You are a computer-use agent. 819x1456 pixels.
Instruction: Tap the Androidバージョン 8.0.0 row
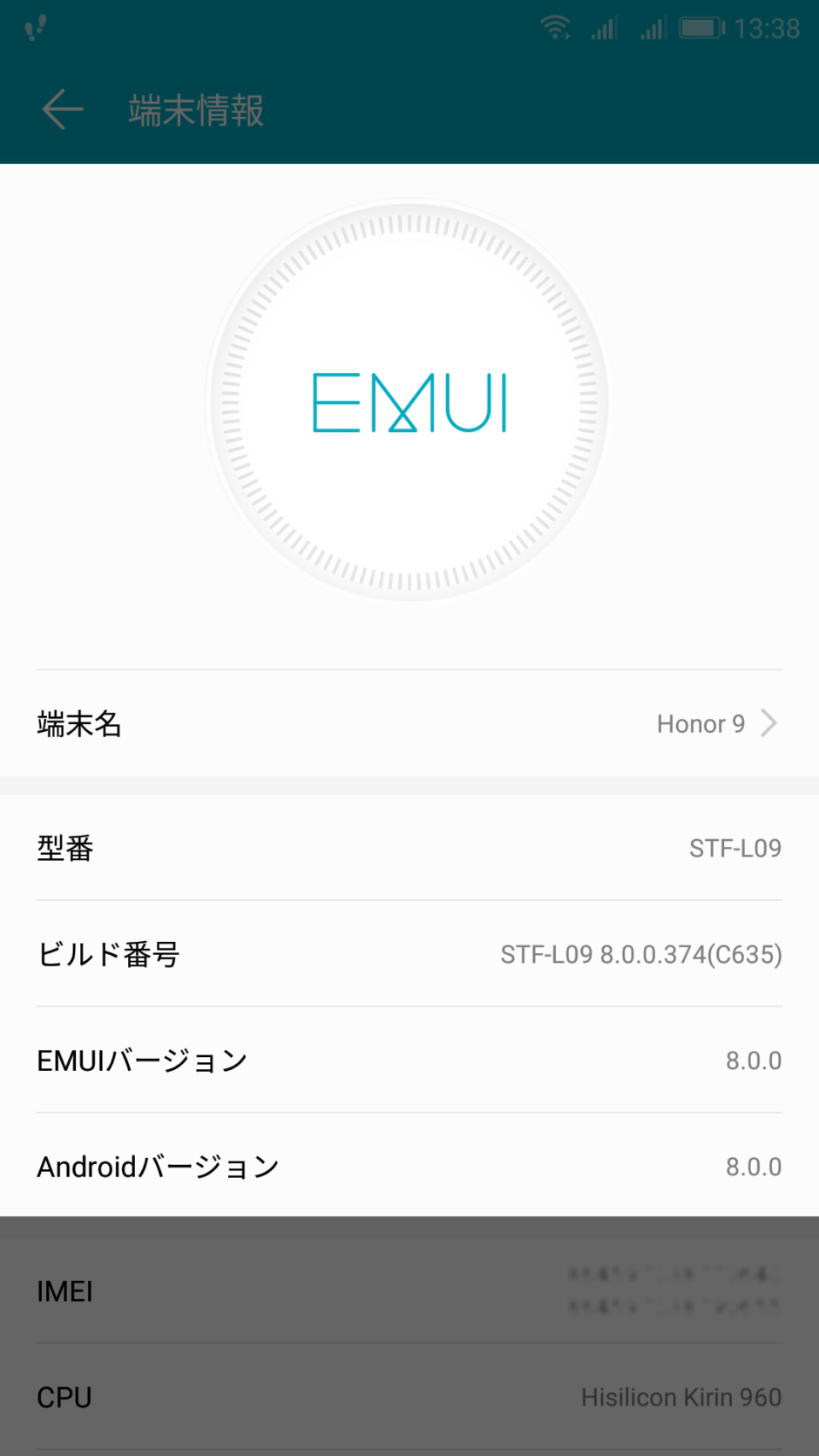[x=409, y=1166]
